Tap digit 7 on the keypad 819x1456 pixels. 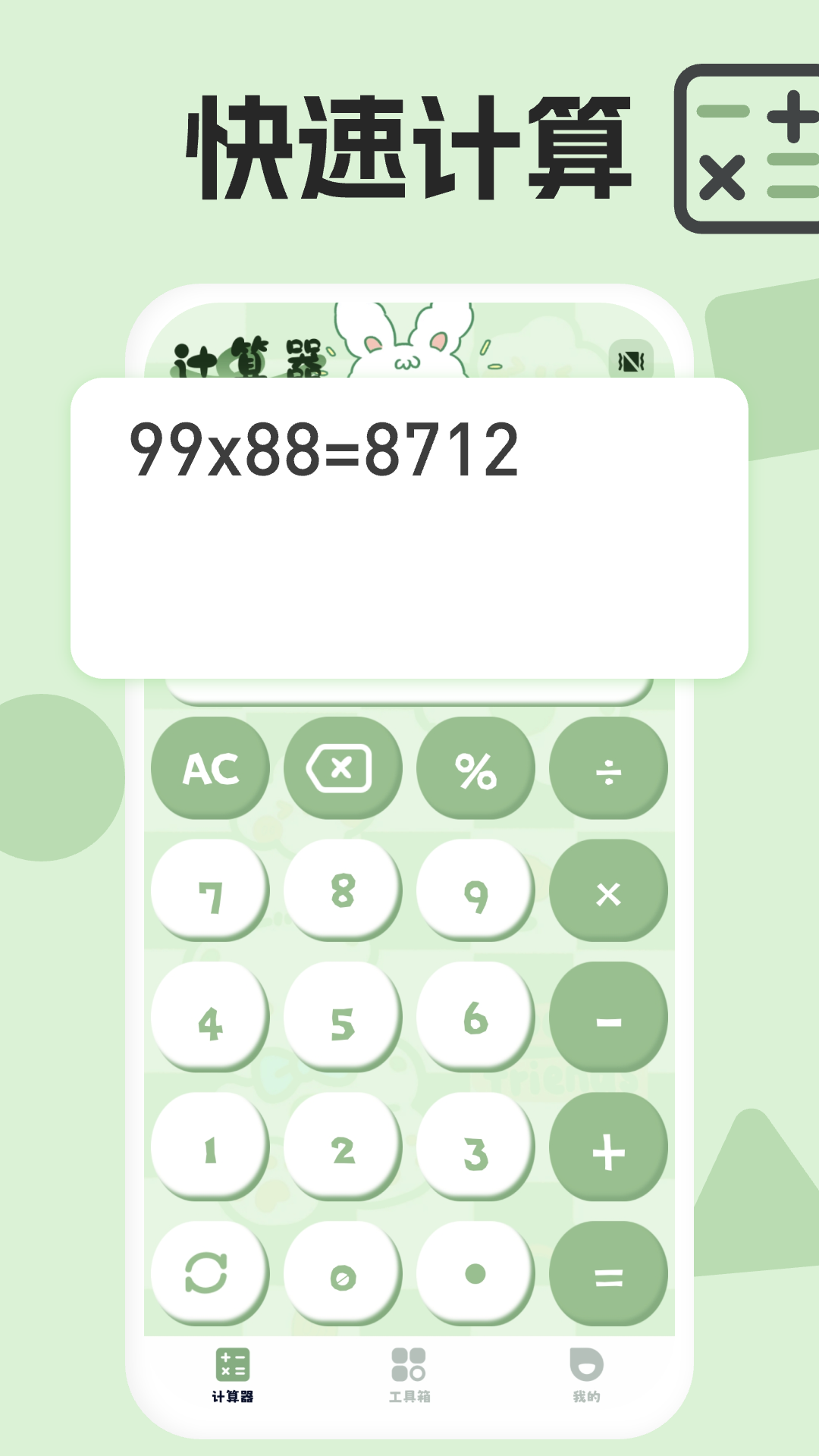pyautogui.click(x=209, y=893)
